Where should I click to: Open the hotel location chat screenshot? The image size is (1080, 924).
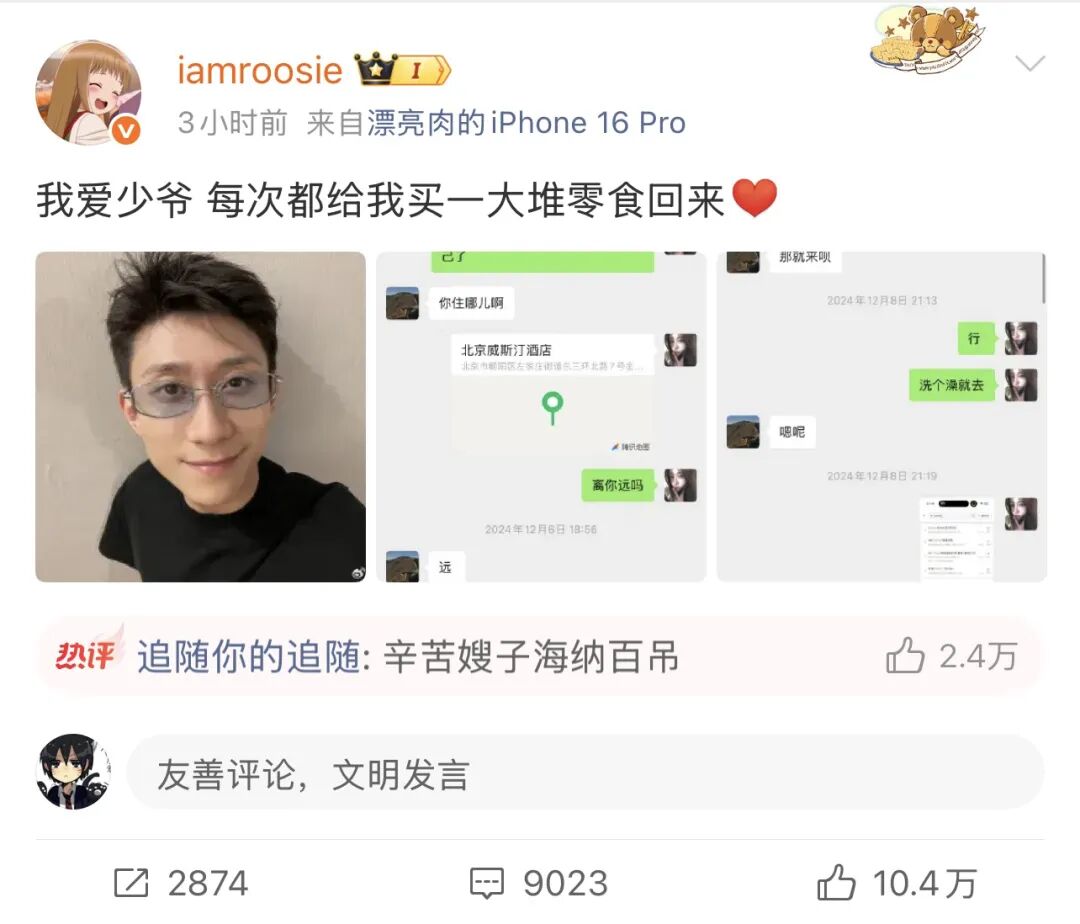pos(541,416)
